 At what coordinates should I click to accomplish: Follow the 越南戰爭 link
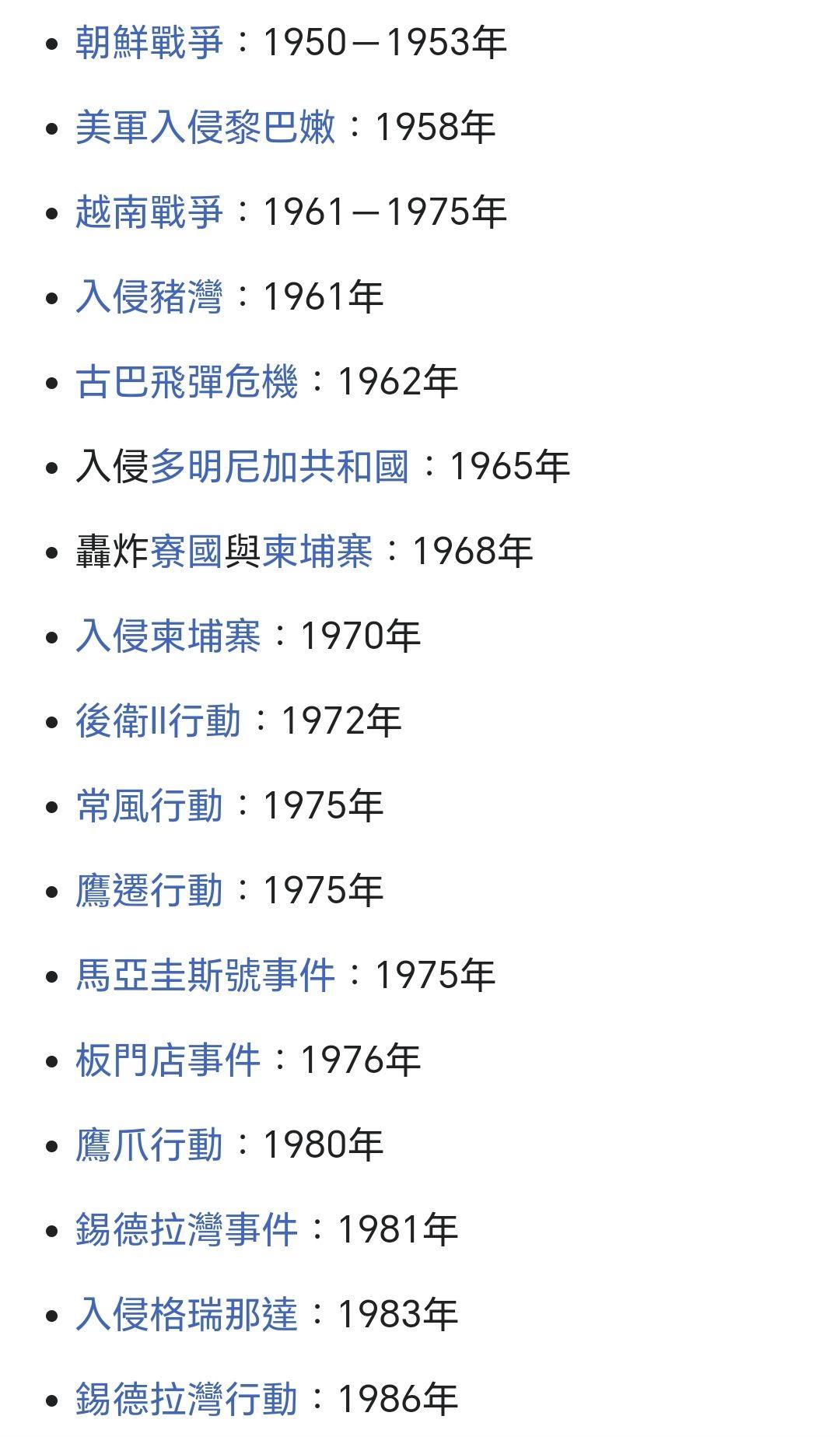[x=149, y=212]
